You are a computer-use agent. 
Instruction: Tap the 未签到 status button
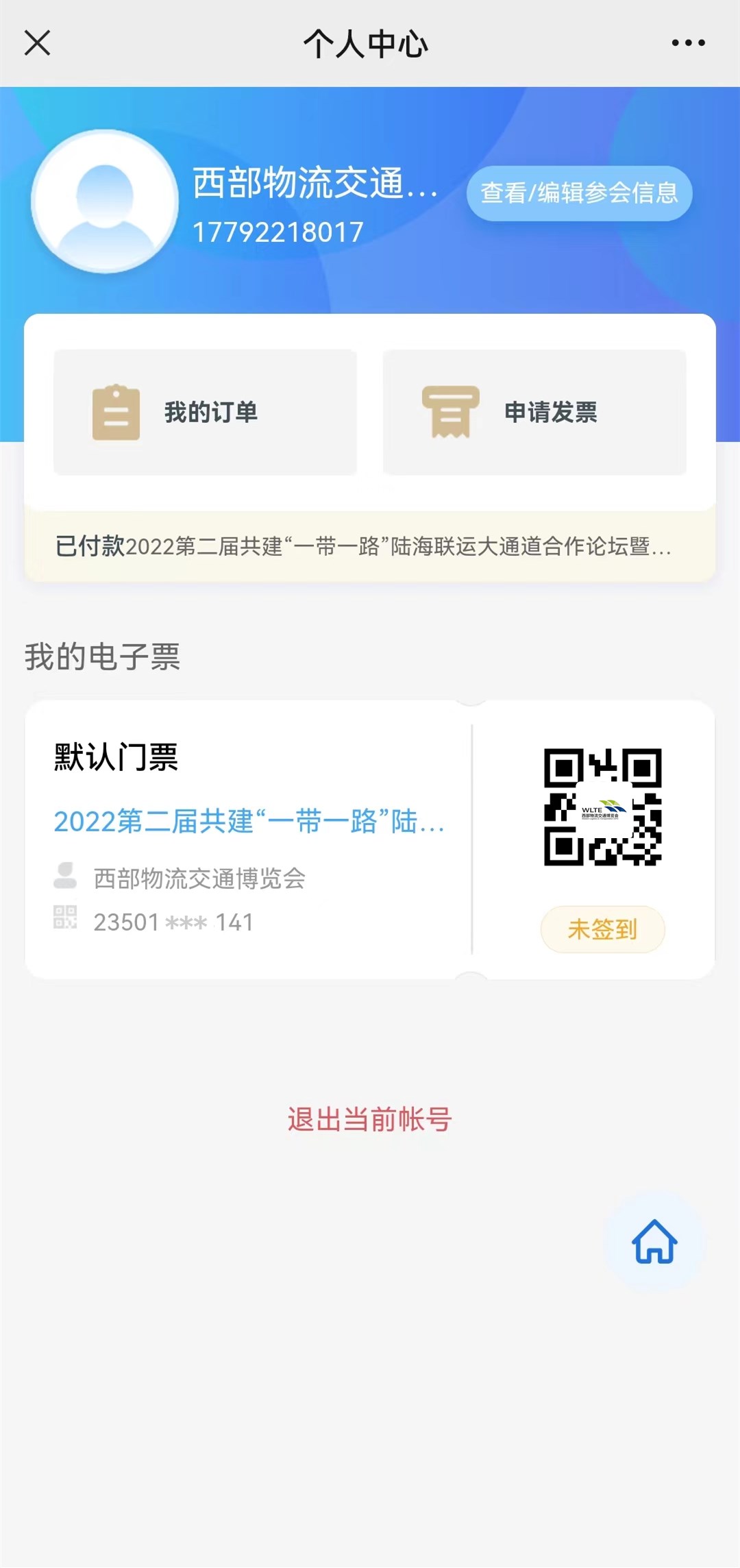(602, 929)
